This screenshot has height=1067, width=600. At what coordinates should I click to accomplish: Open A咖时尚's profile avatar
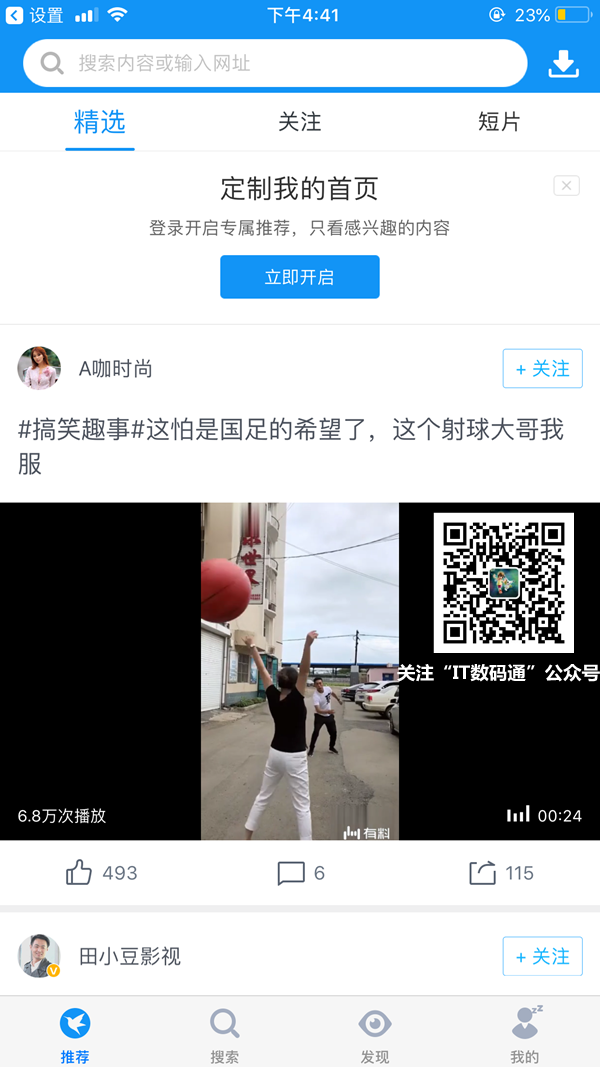click(39, 369)
